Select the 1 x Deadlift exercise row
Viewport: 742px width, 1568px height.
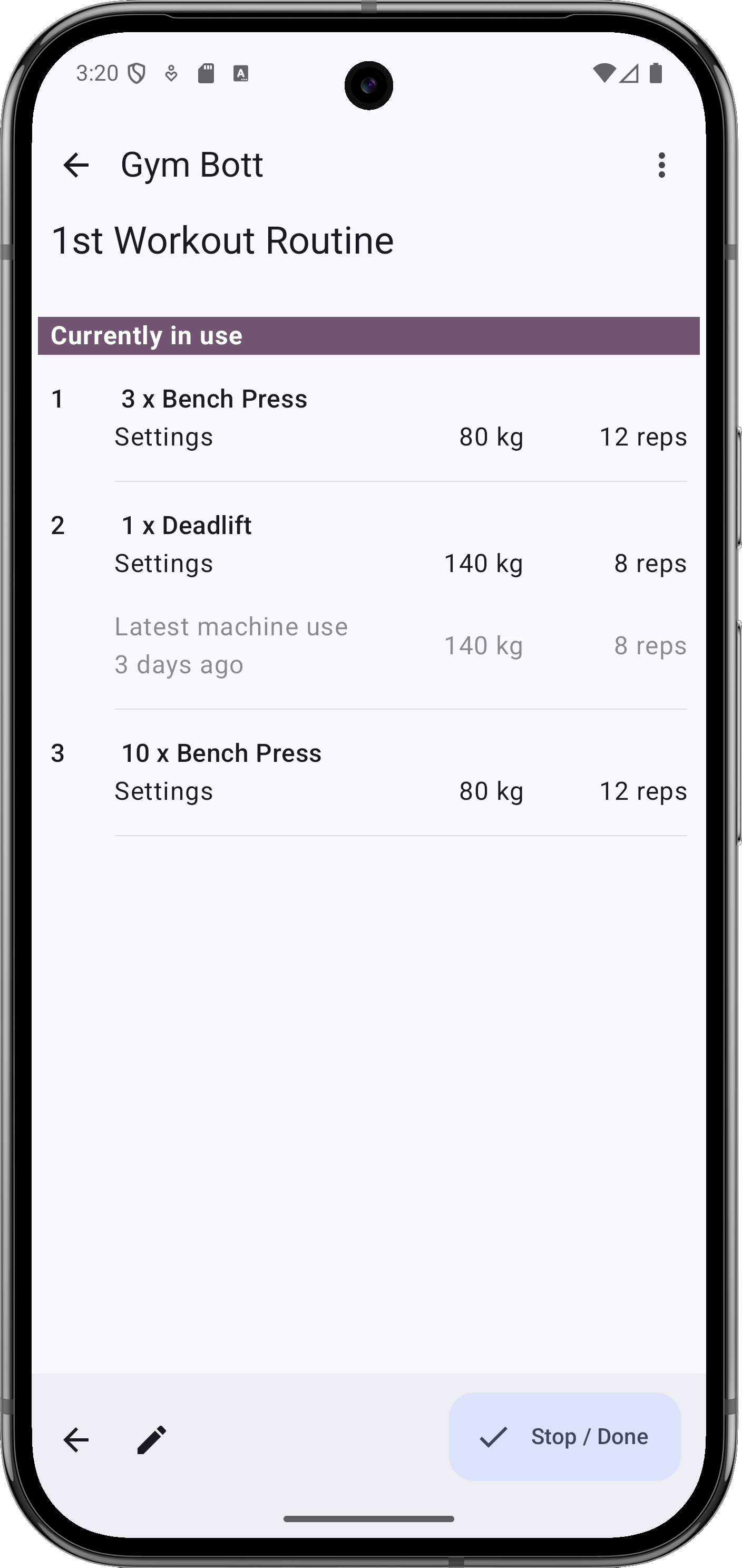coord(368,595)
